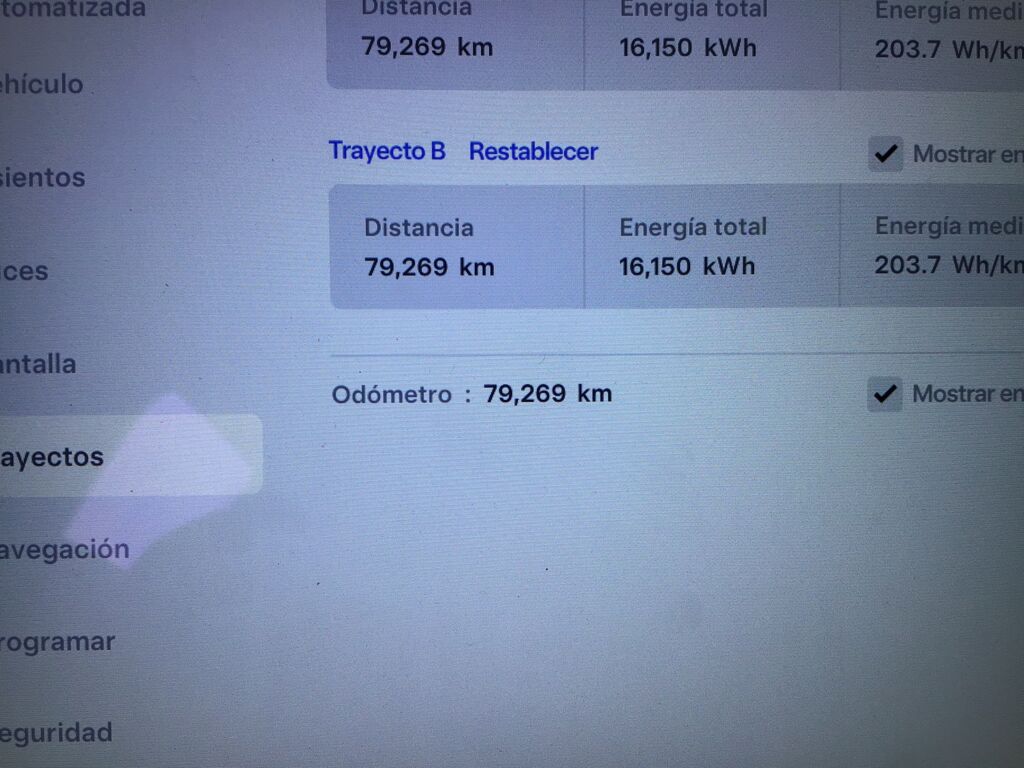Select the Trayectos menu item
1024x768 pixels.
pyautogui.click(x=131, y=455)
